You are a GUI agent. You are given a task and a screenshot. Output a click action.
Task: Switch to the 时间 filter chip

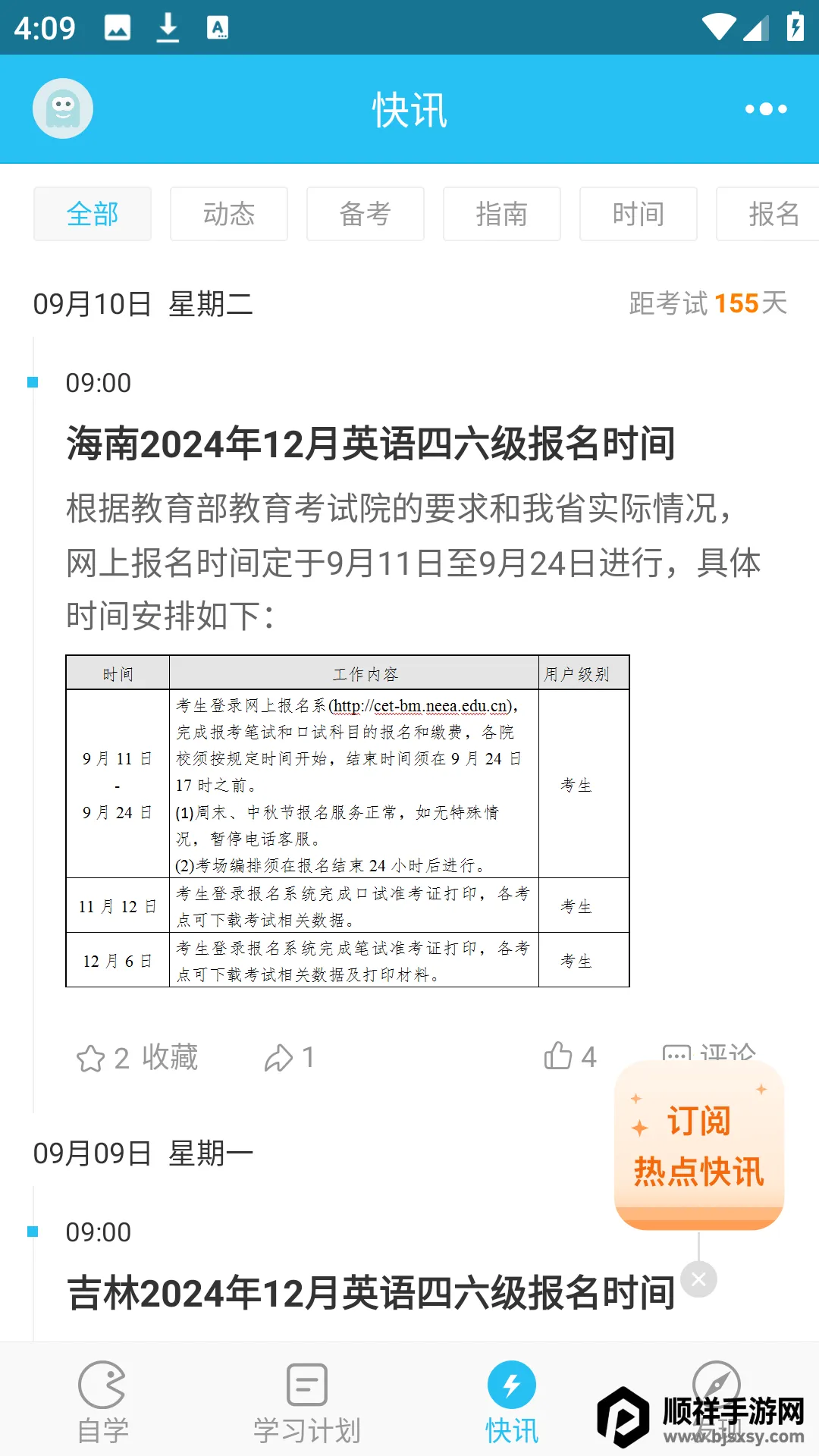639,214
